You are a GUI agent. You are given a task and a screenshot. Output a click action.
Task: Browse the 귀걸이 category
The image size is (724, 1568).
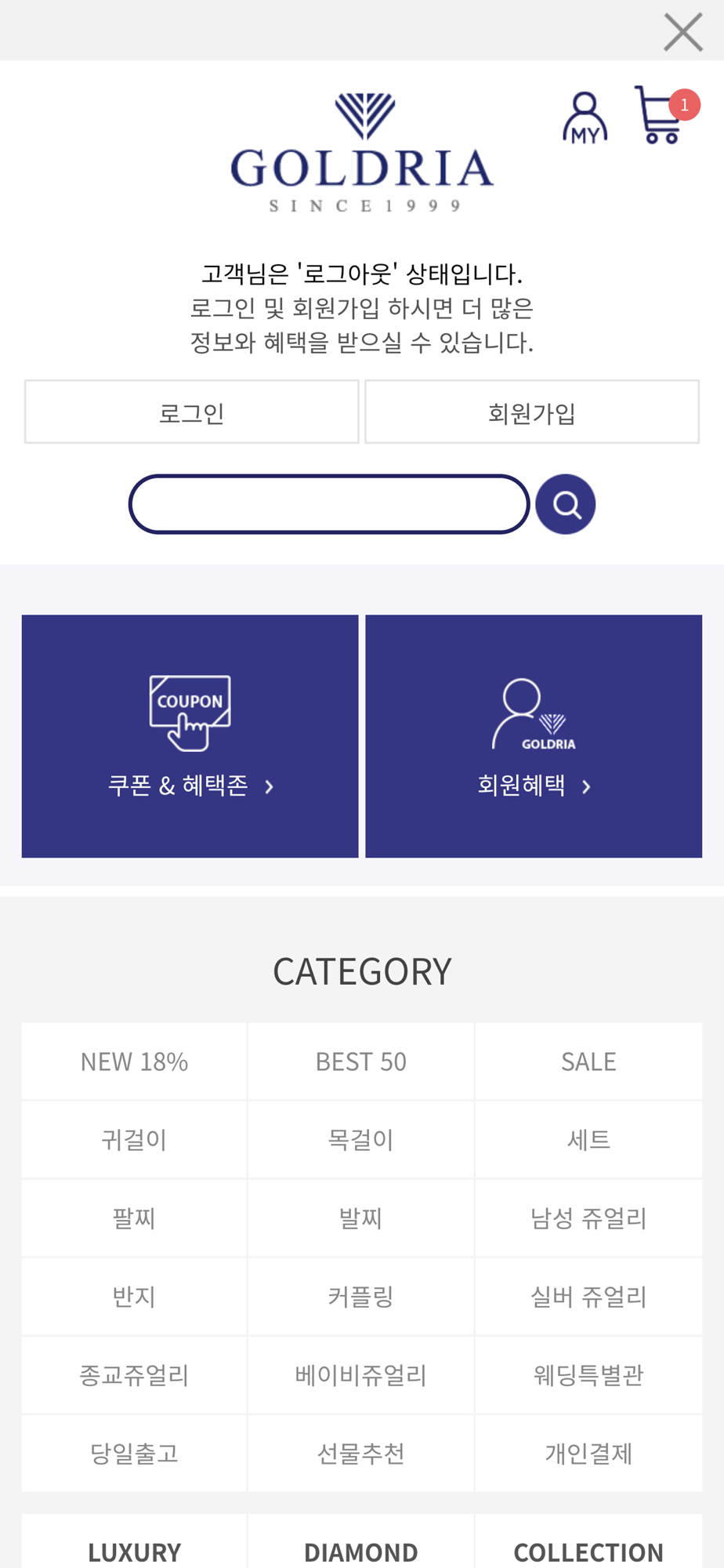click(134, 1140)
